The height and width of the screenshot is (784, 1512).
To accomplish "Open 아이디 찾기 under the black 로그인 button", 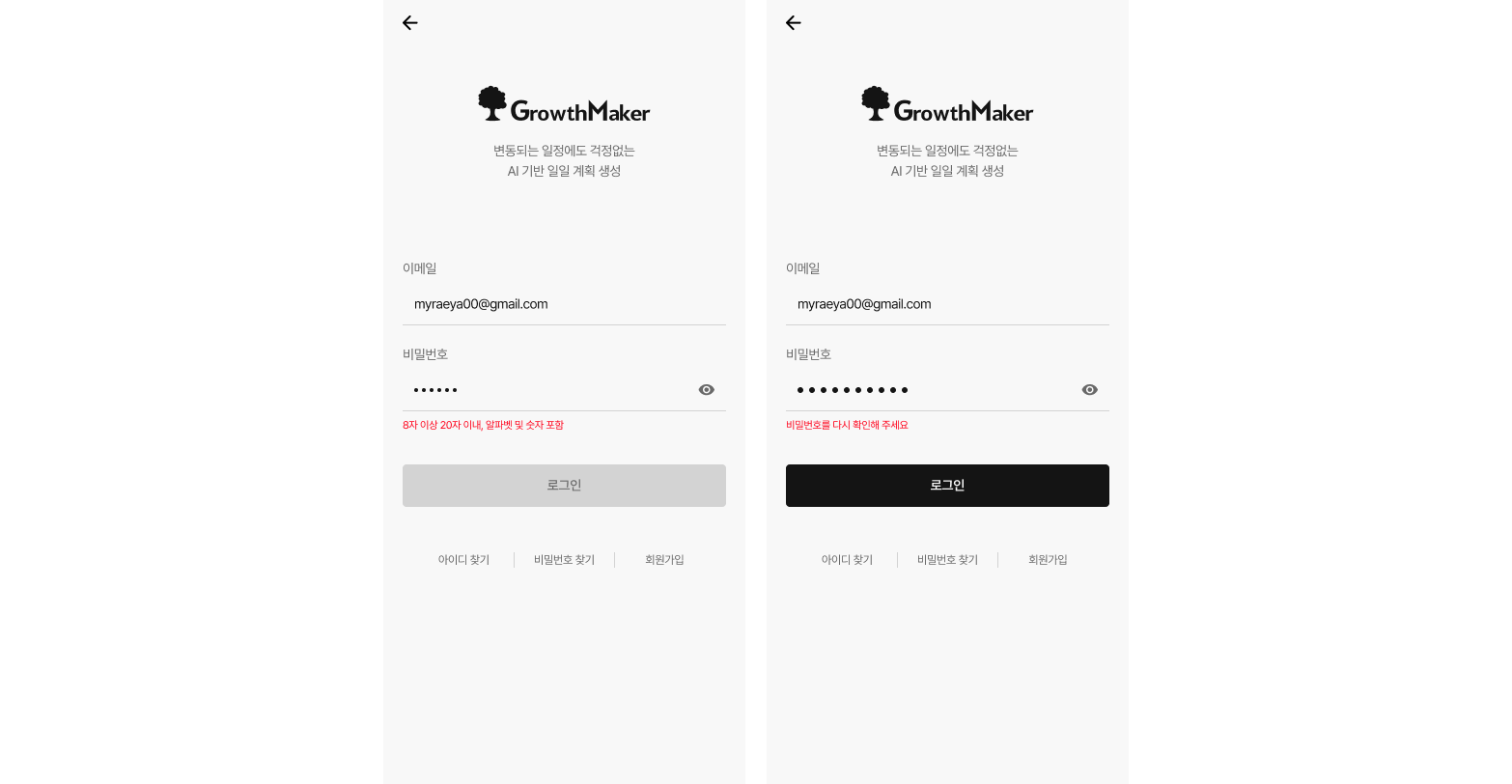I will click(x=847, y=560).
